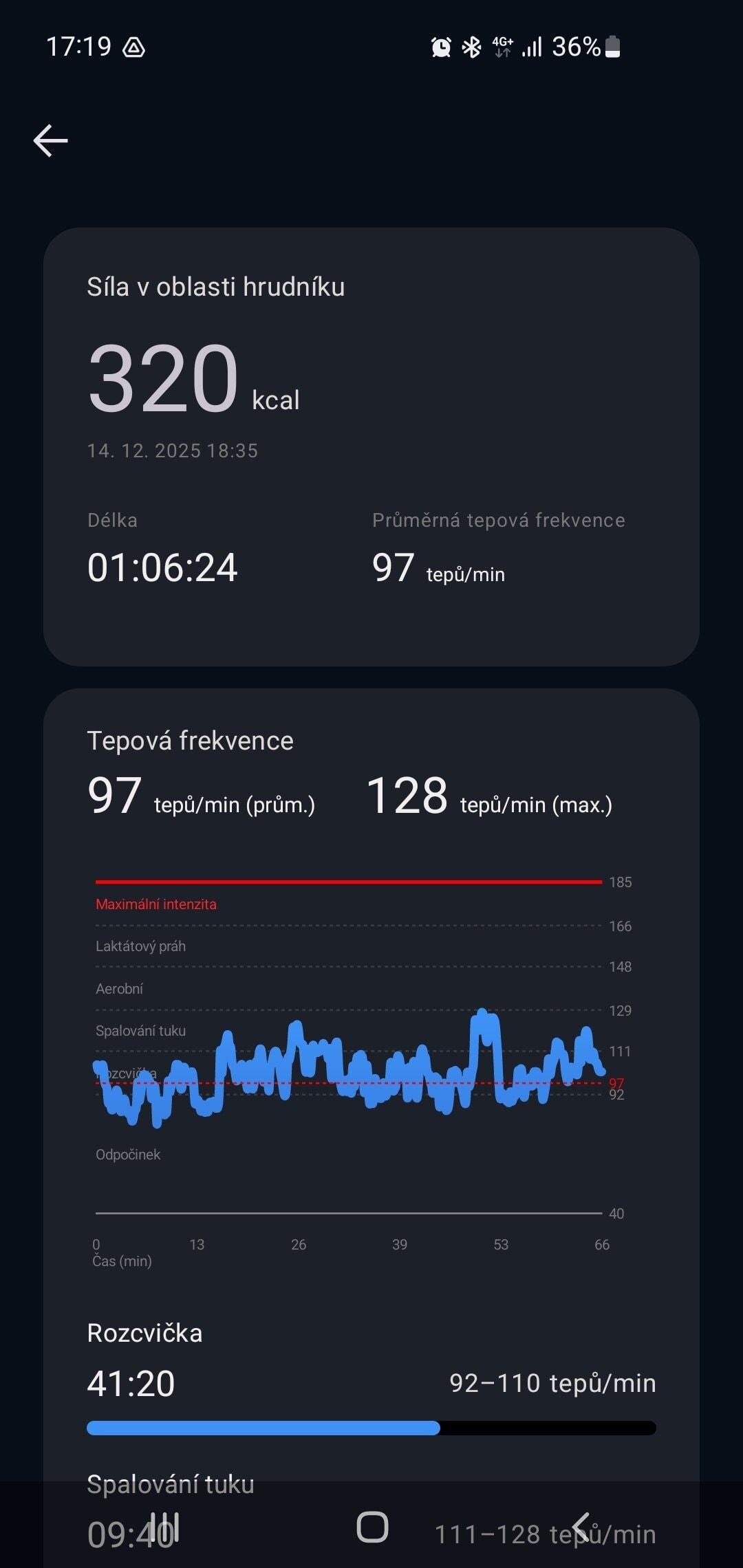Go to the system home screen
743x1568 pixels.
pos(372,1527)
